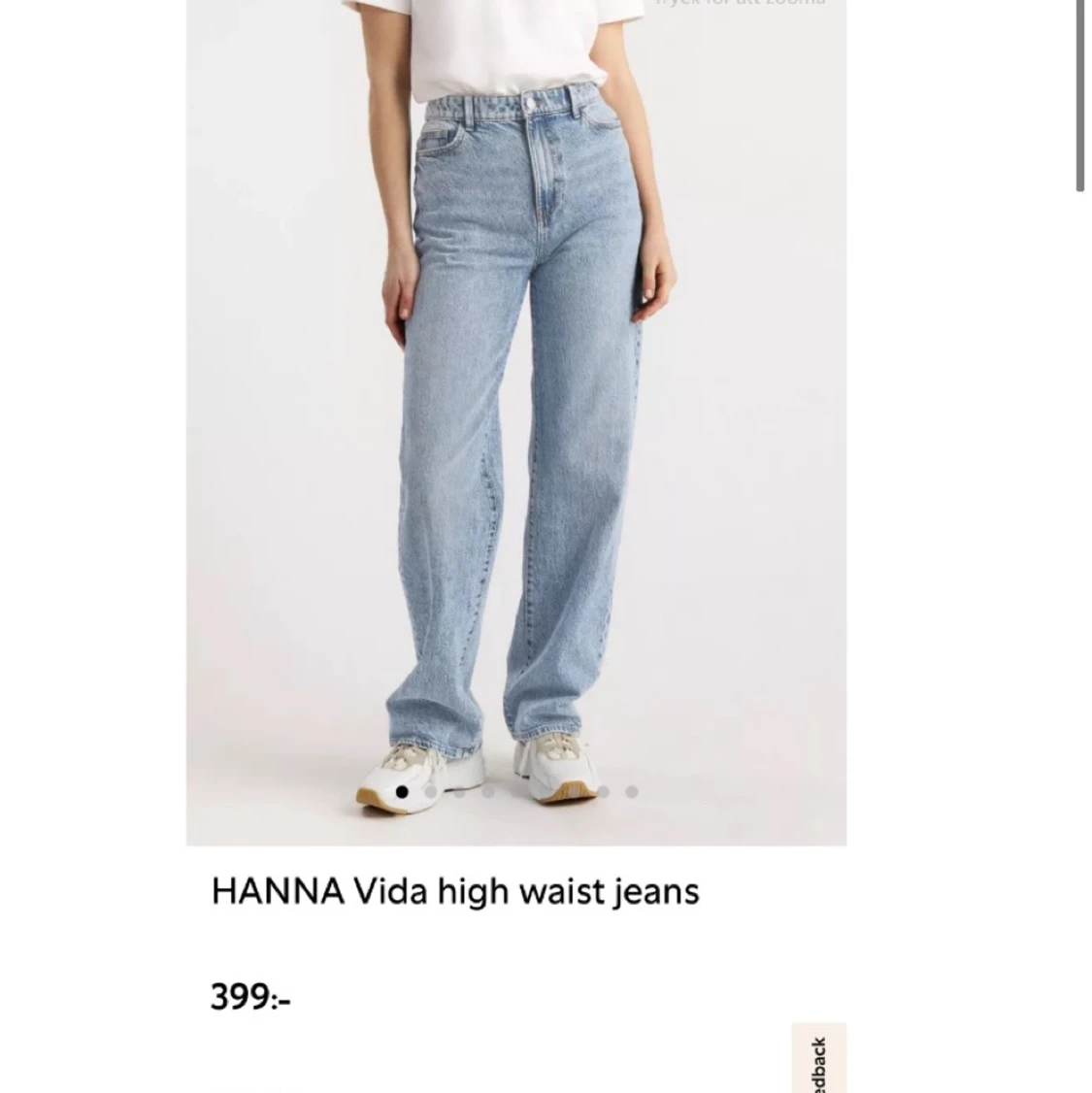Viewport: 1092px width, 1093px height.
Task: Use carousel dots as image position slider
Action: tap(516, 792)
